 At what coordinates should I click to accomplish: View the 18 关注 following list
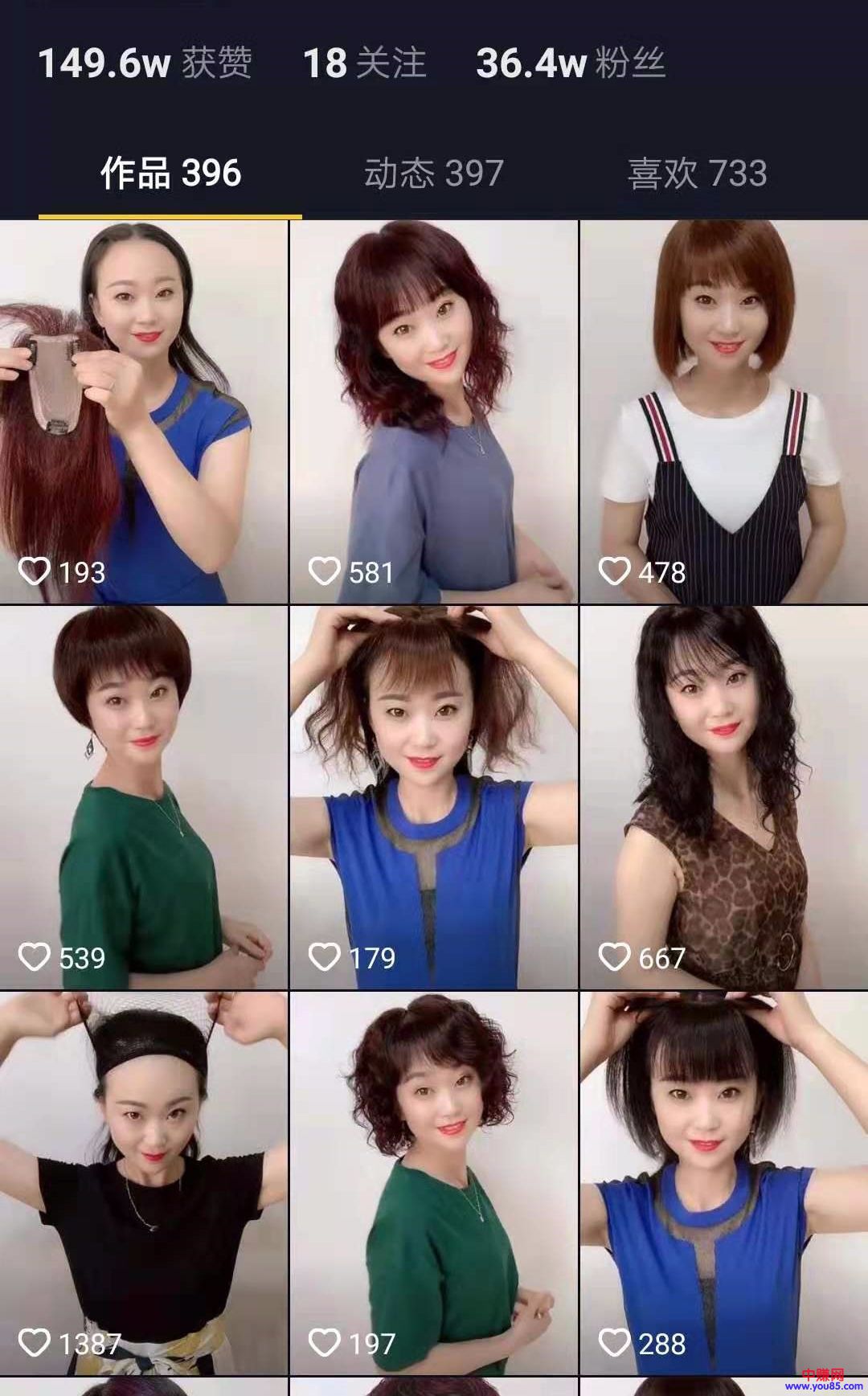366,66
